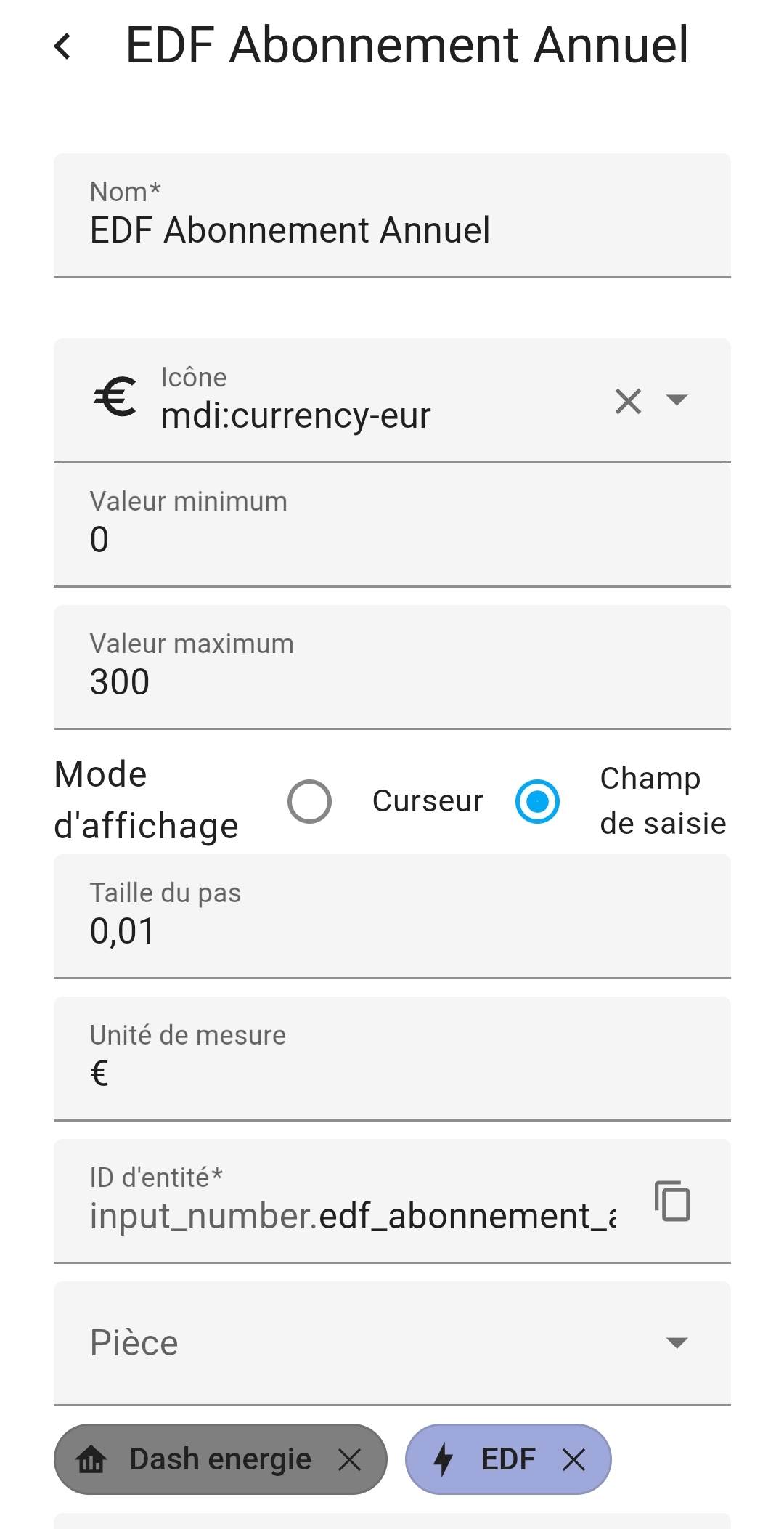Edit the Valeur maximum field
Viewport: 784px width, 1529px height.
point(392,667)
